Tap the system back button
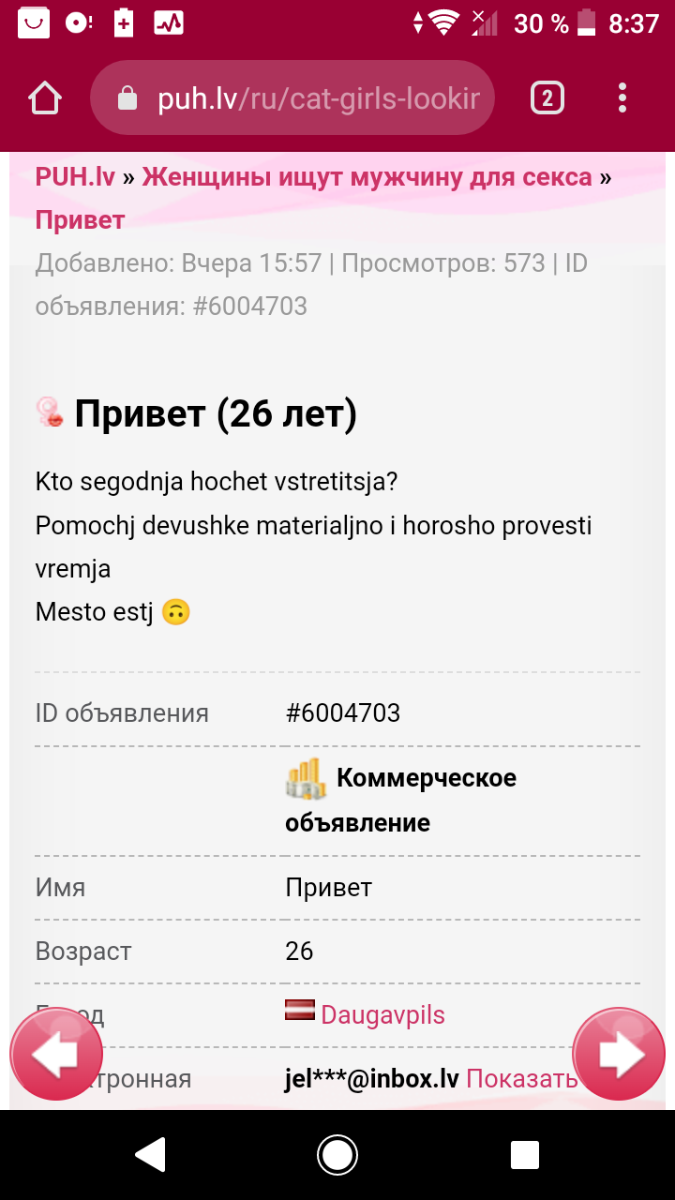 click(x=150, y=1155)
